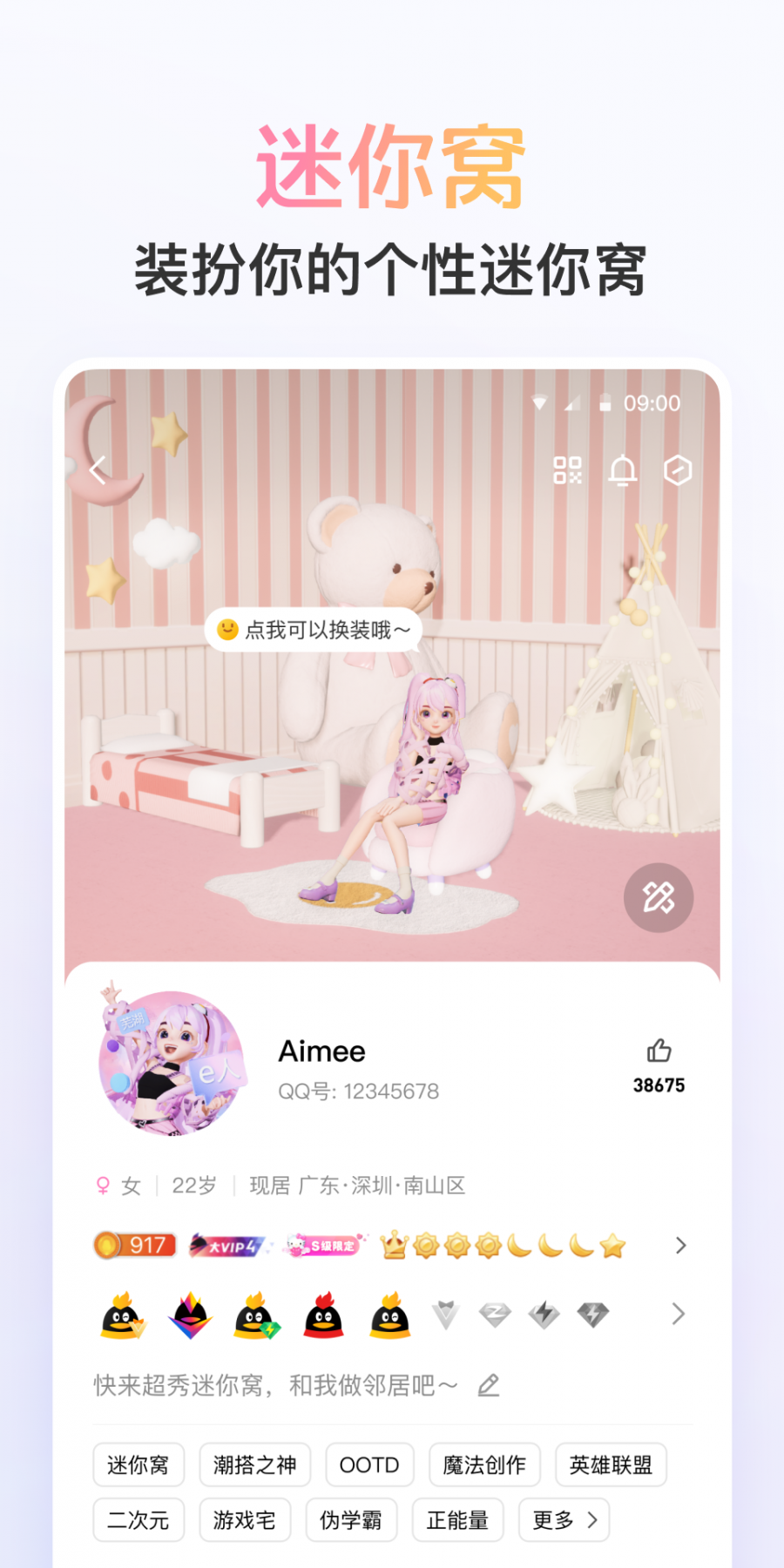The height and width of the screenshot is (1568, 784).
Task: Select the OOTD tag
Action: tap(369, 1465)
